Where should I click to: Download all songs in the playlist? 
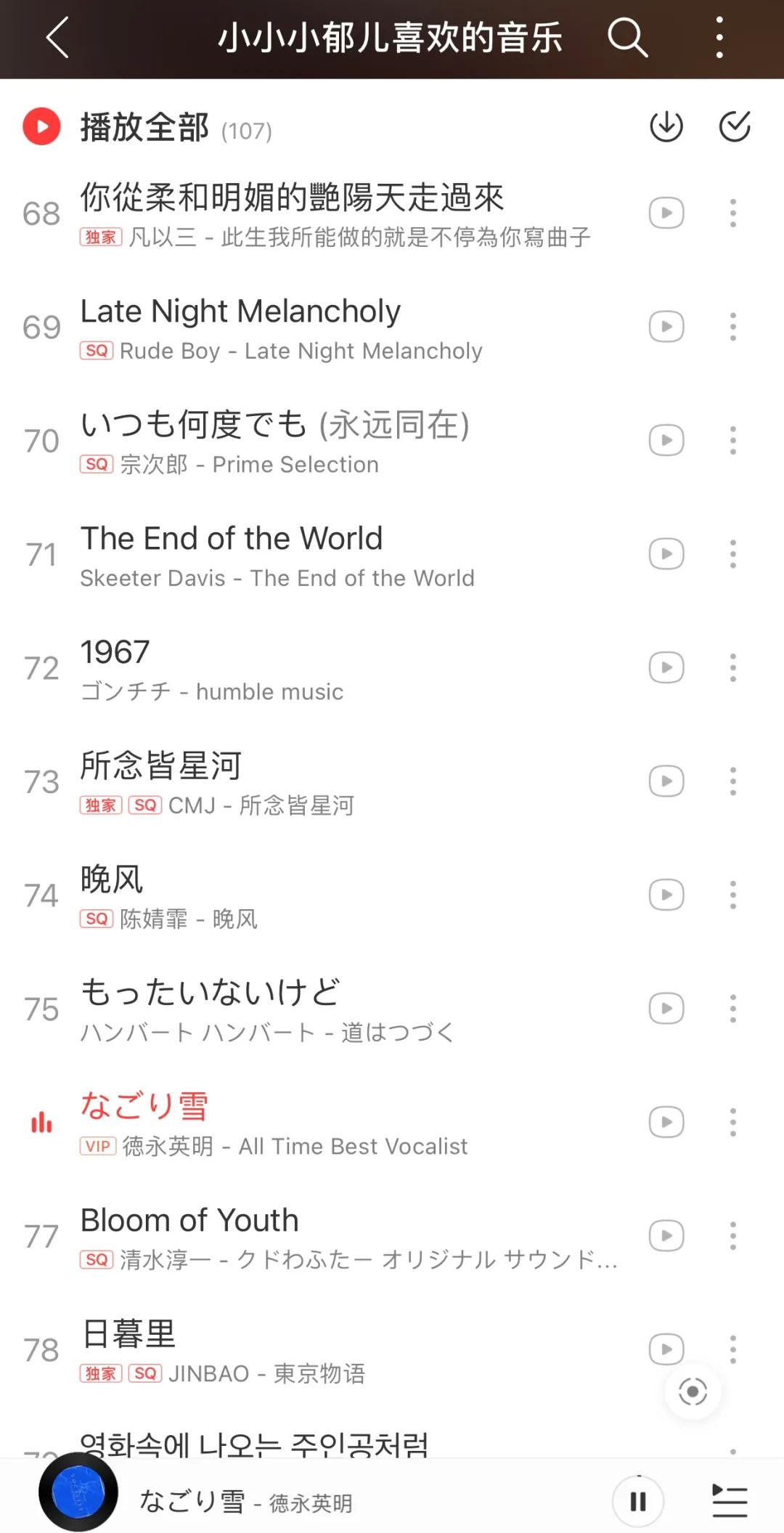(x=666, y=126)
